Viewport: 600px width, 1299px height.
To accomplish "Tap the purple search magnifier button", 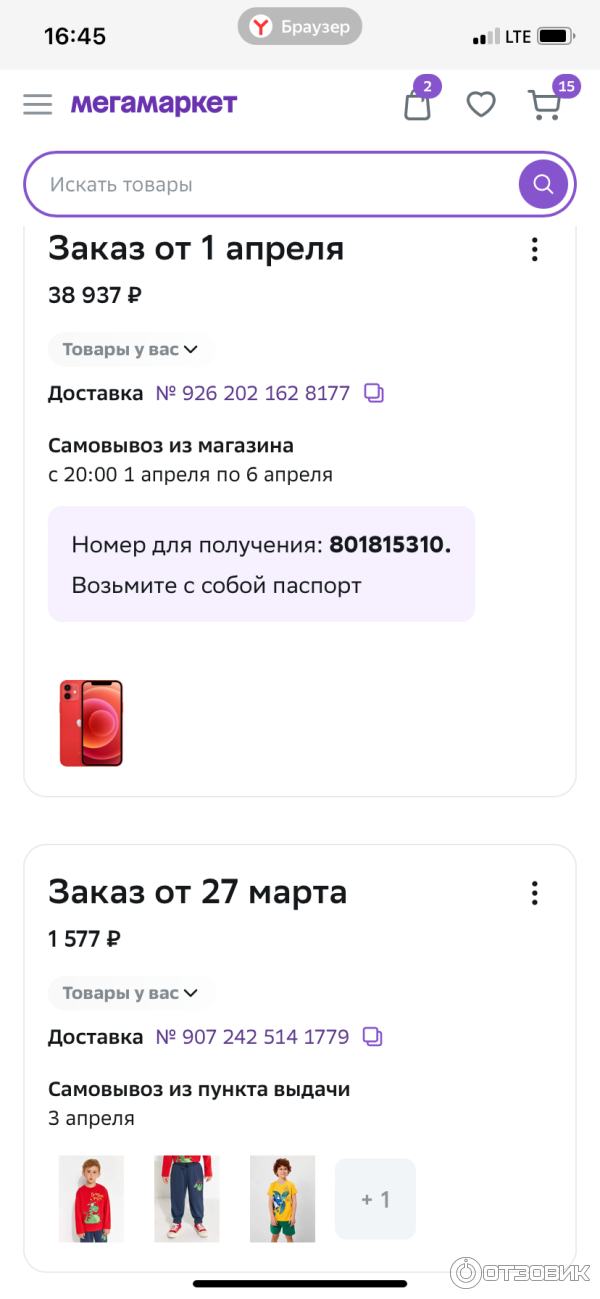I will point(543,184).
